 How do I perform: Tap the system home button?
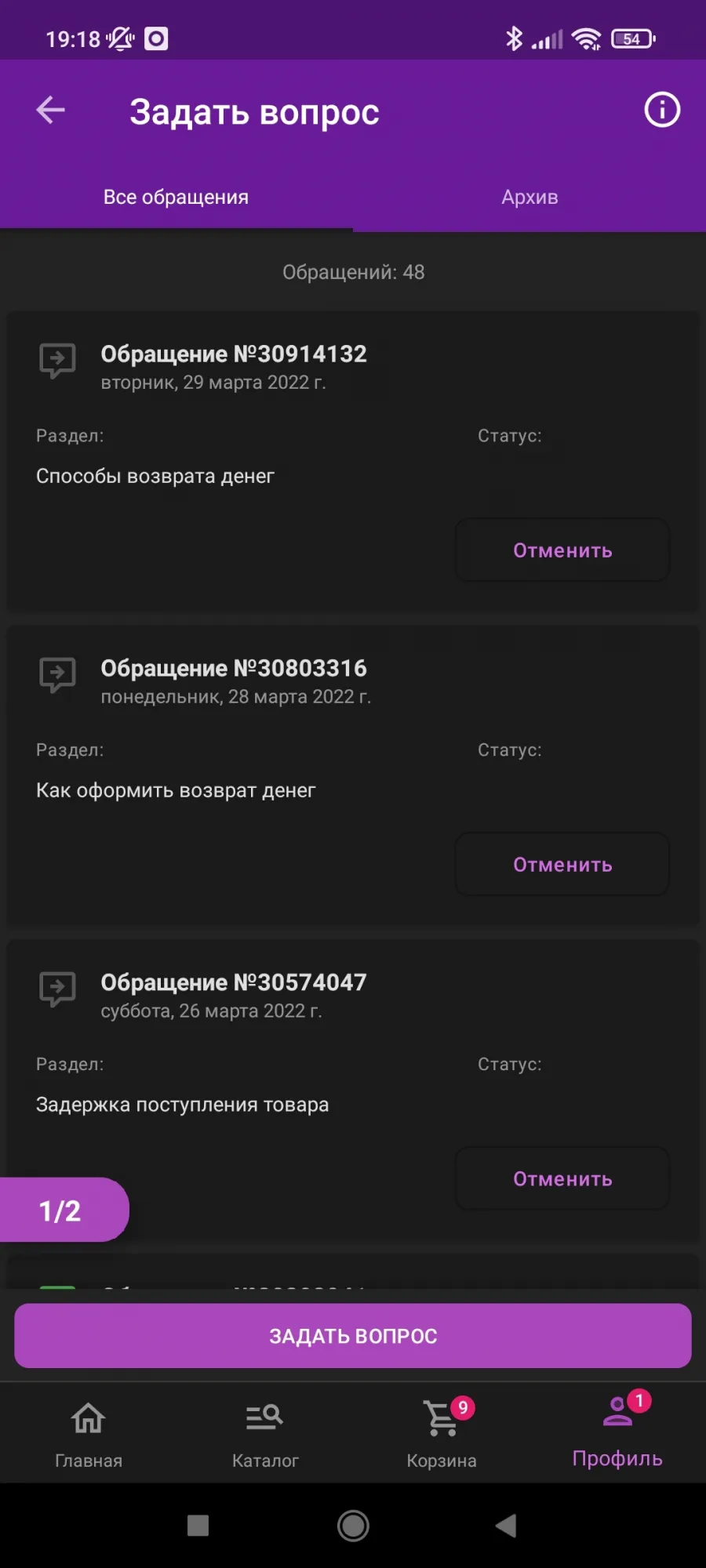click(353, 1526)
